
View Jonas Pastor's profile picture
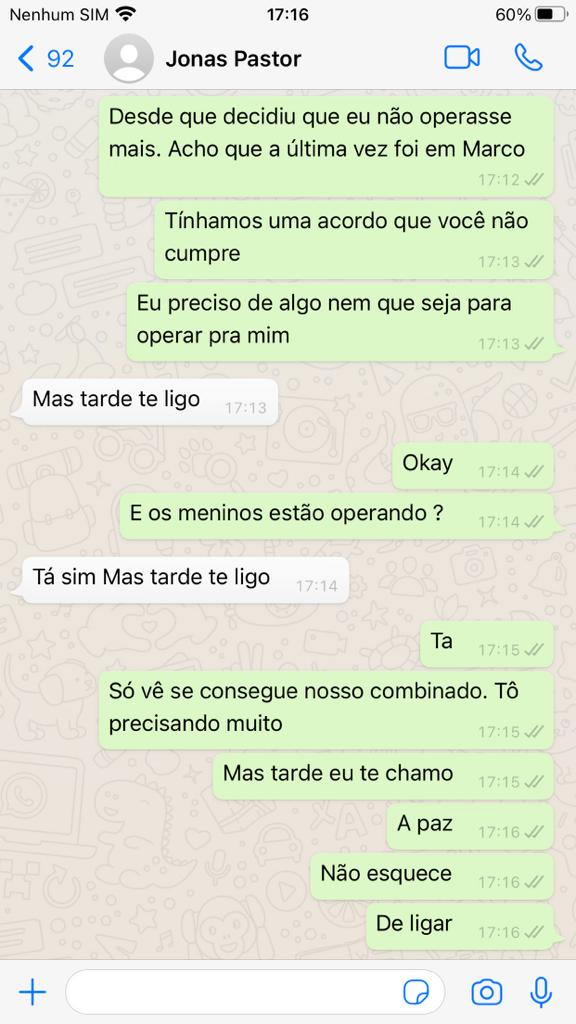click(x=129, y=59)
